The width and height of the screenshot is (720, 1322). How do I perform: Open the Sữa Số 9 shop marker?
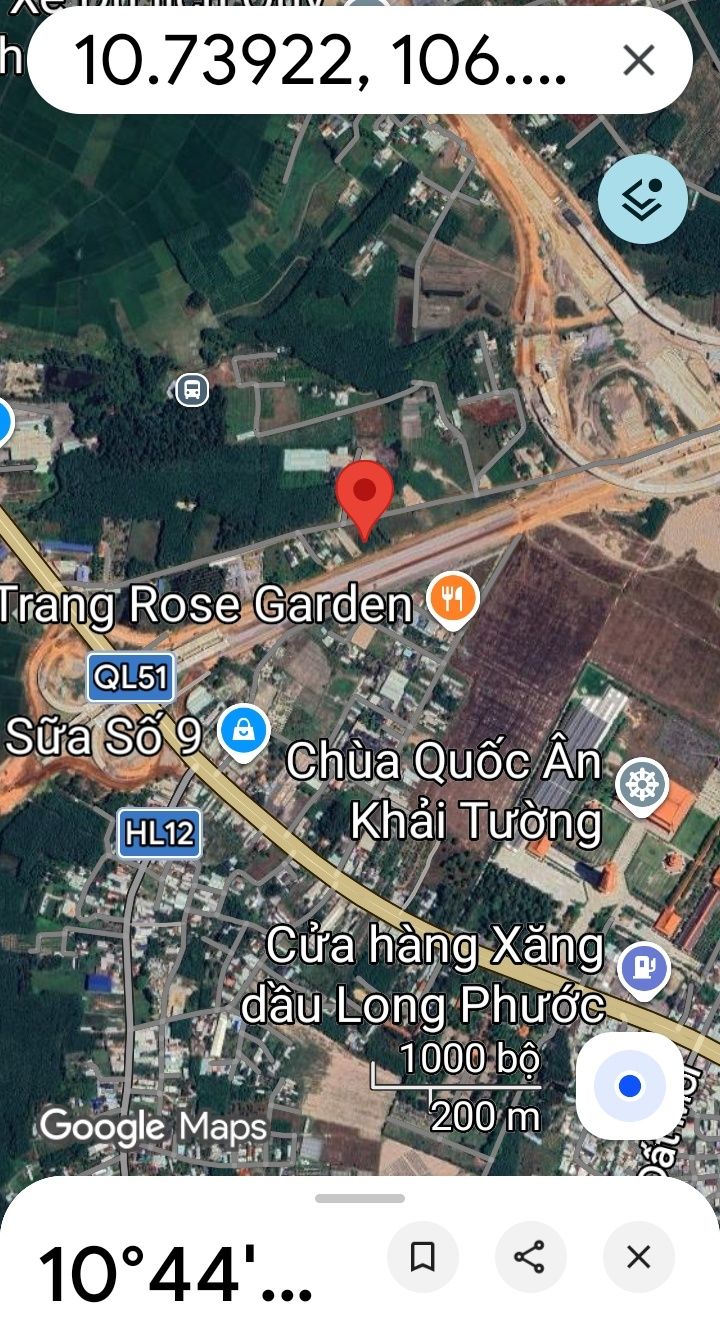coord(243,732)
